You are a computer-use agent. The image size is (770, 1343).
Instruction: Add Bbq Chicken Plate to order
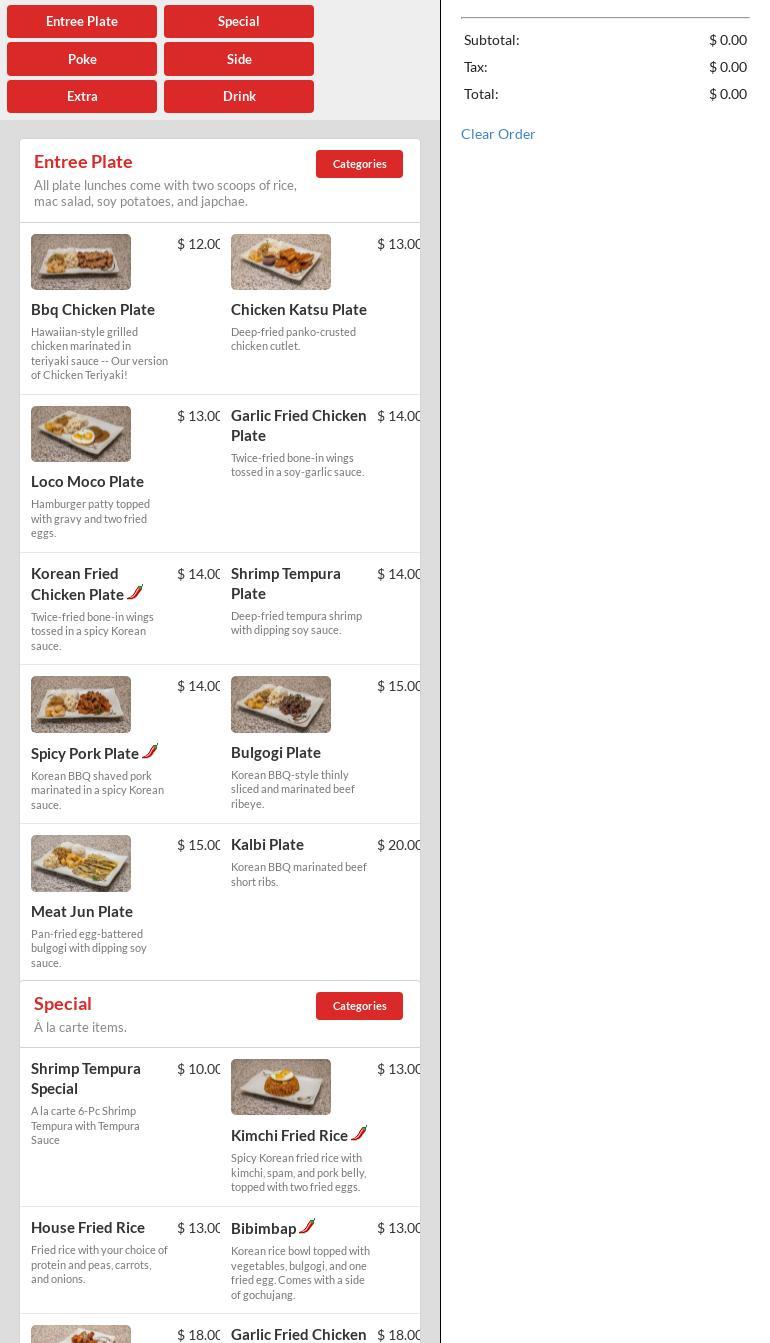tap(93, 310)
